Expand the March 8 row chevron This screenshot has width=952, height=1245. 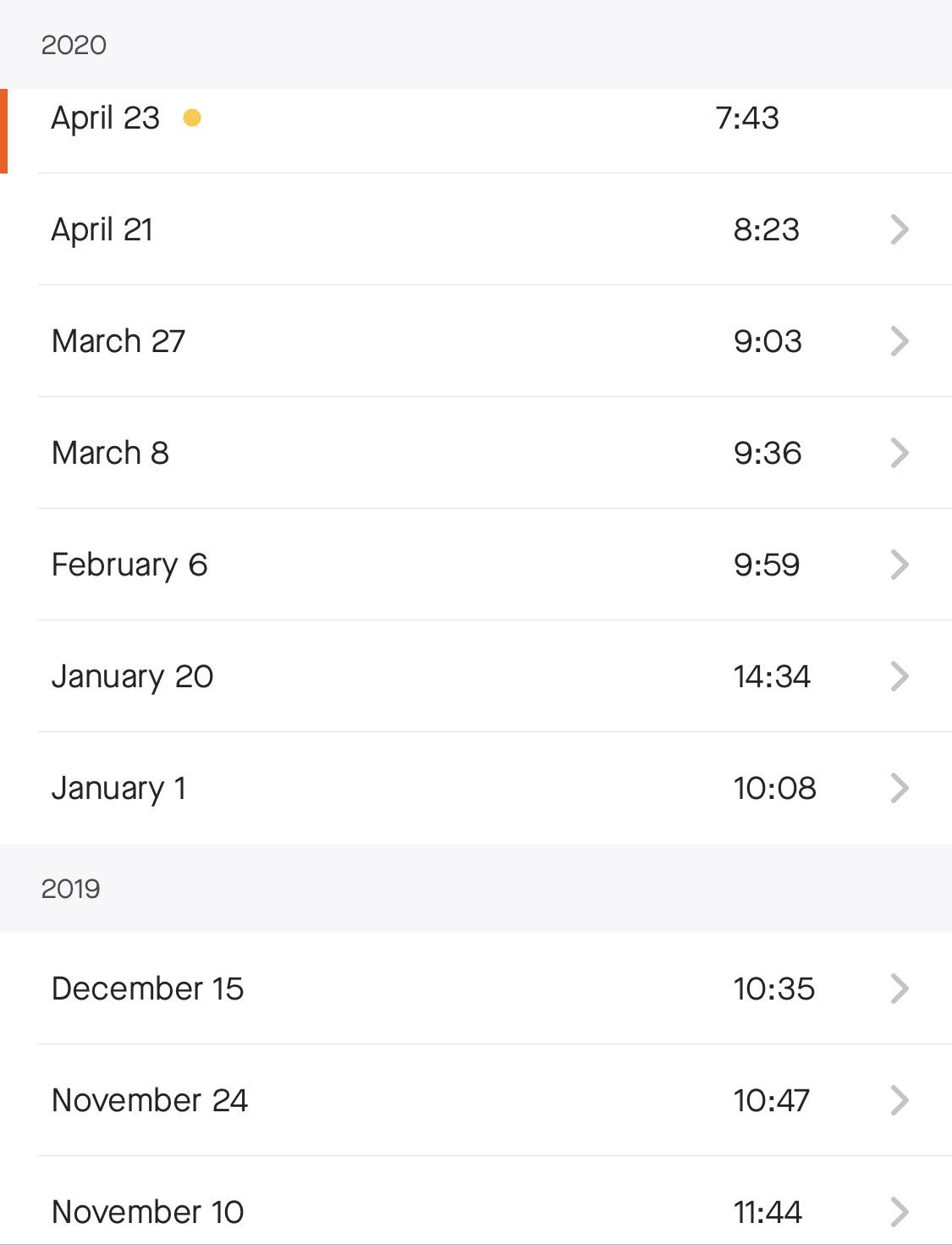pos(899,453)
